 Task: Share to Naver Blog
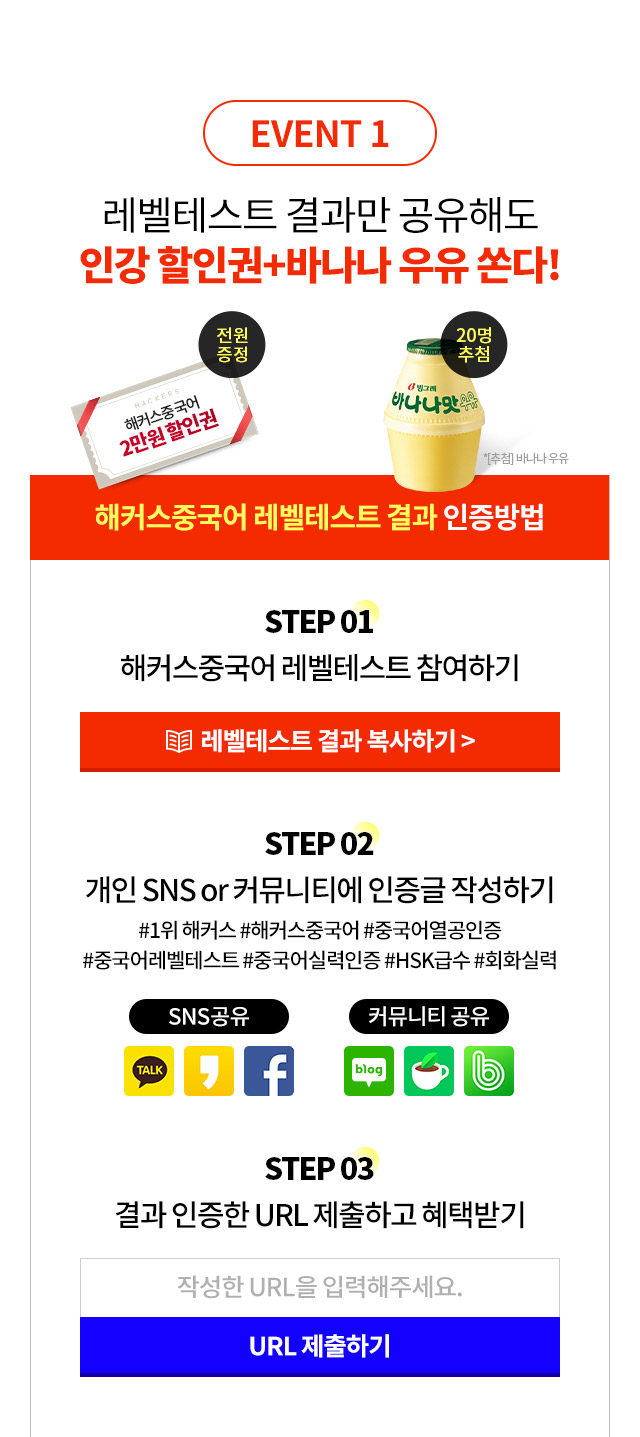[x=369, y=1071]
